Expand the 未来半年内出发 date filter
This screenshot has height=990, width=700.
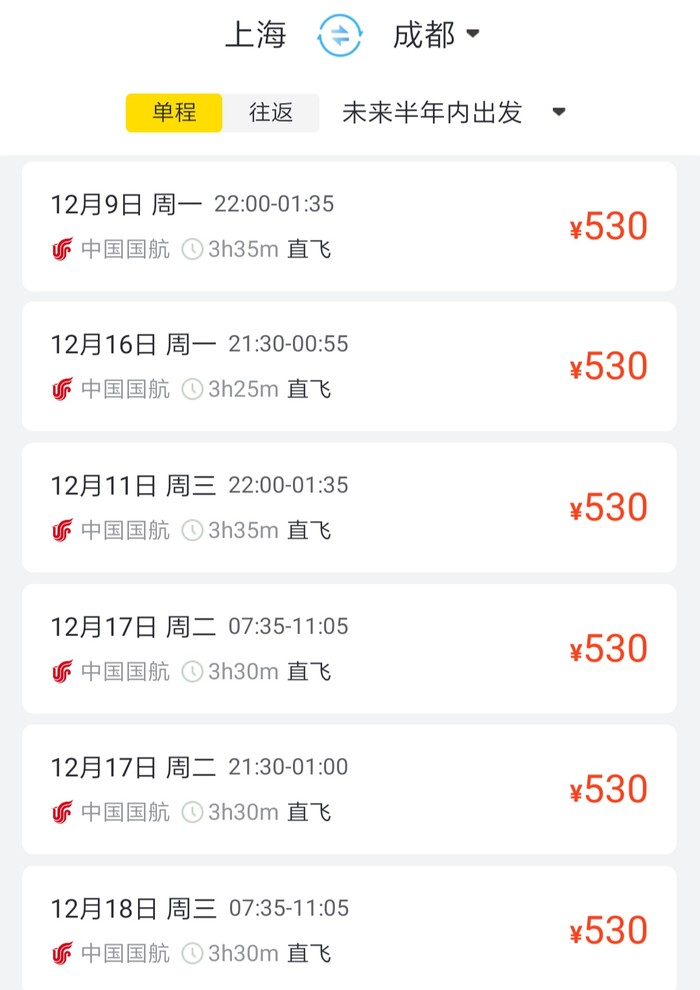point(454,113)
